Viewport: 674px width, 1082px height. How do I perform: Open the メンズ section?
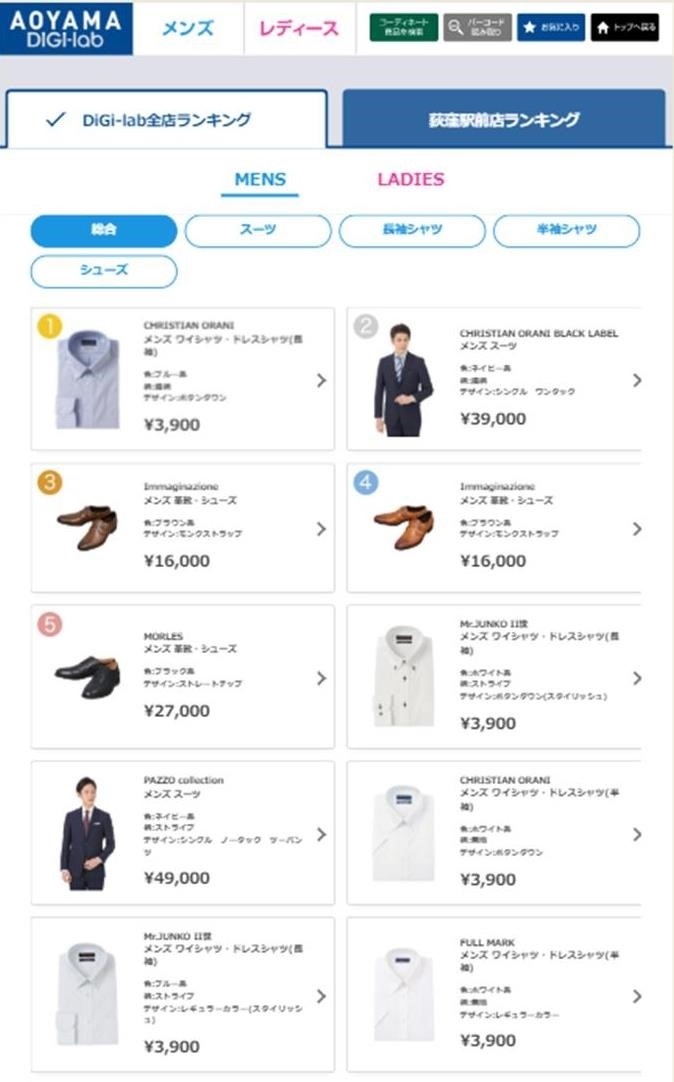pos(188,28)
